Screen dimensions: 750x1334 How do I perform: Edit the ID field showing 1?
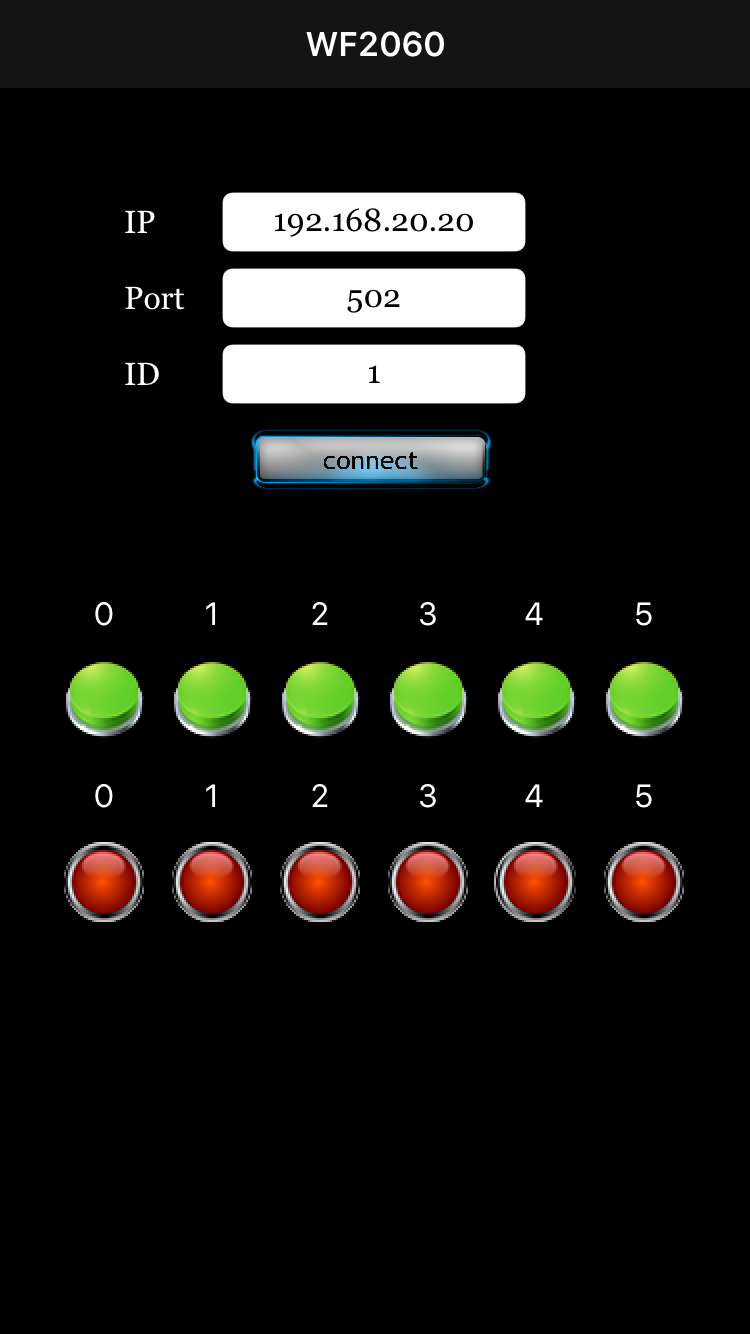[374, 374]
